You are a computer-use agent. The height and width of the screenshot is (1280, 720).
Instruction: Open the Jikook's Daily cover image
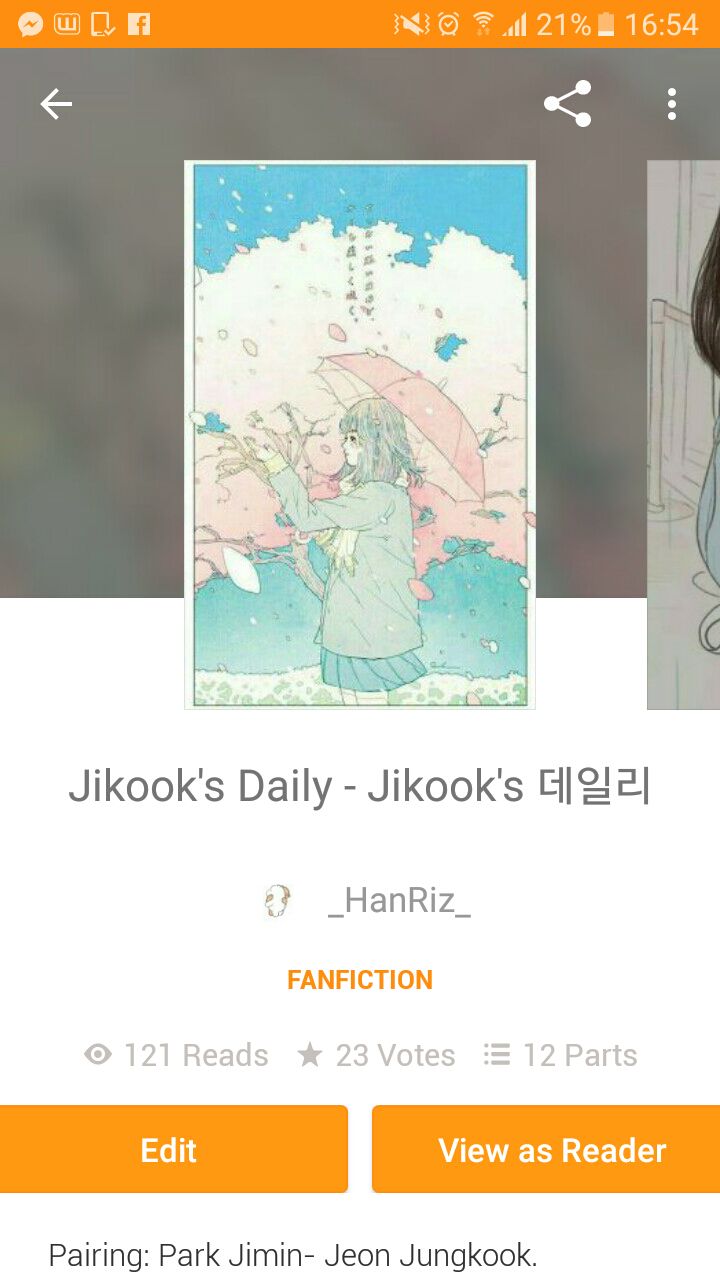[x=360, y=435]
